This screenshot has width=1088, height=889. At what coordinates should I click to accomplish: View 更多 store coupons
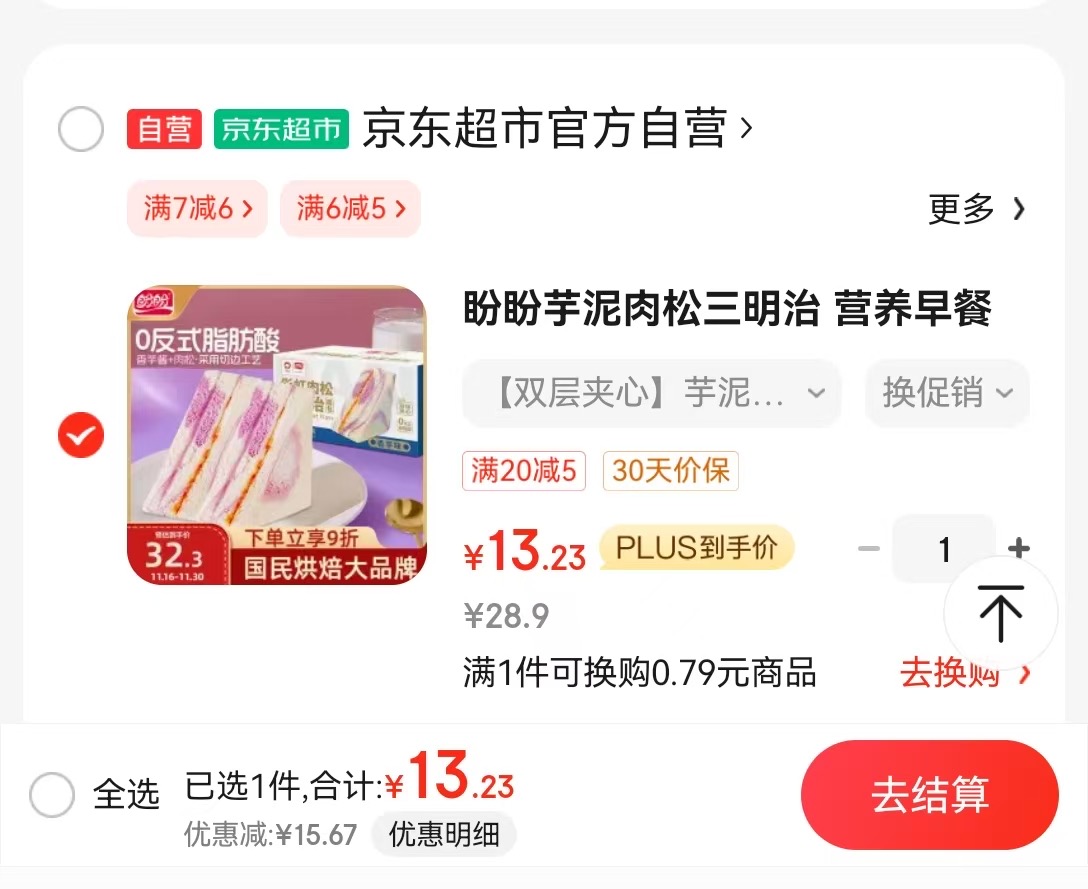tap(976, 209)
